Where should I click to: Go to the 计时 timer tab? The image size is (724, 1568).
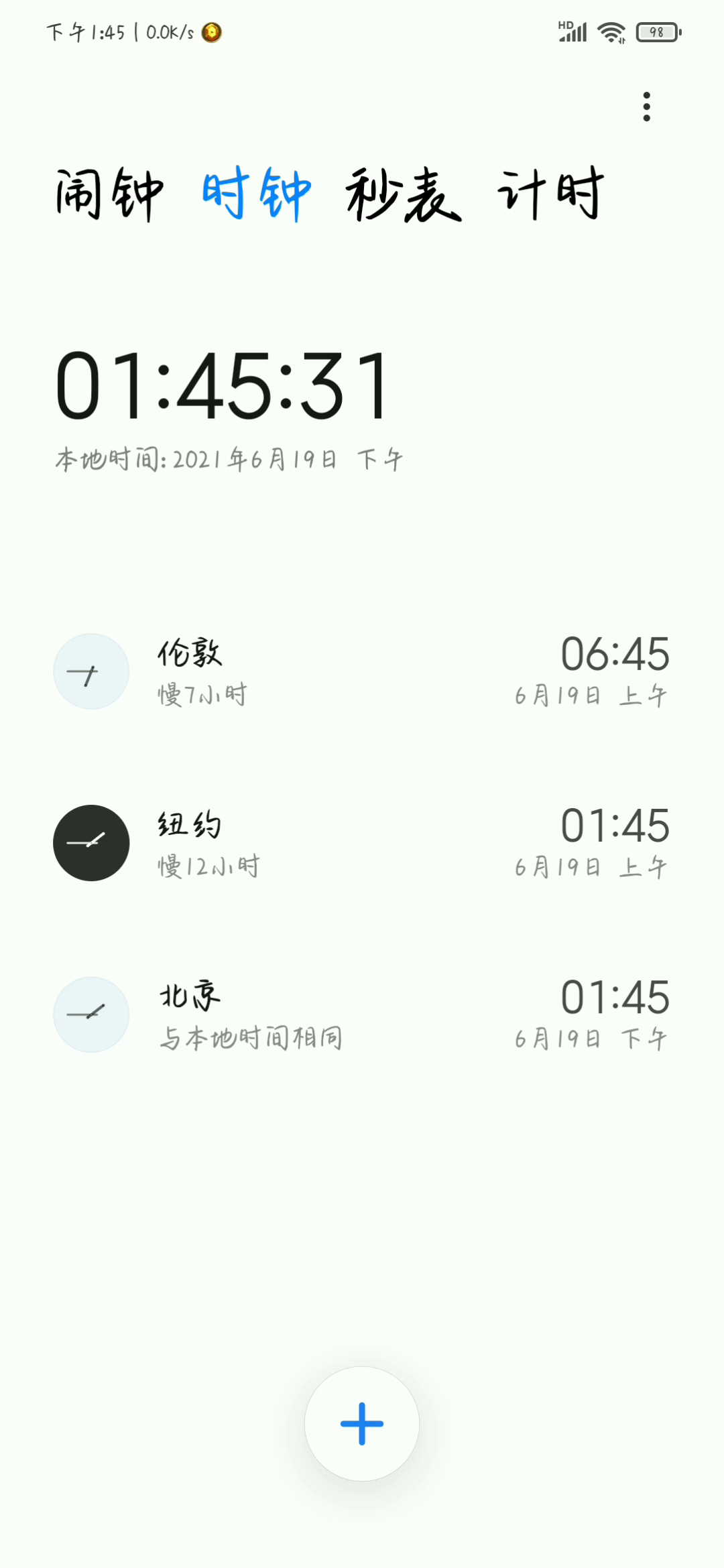tap(551, 194)
